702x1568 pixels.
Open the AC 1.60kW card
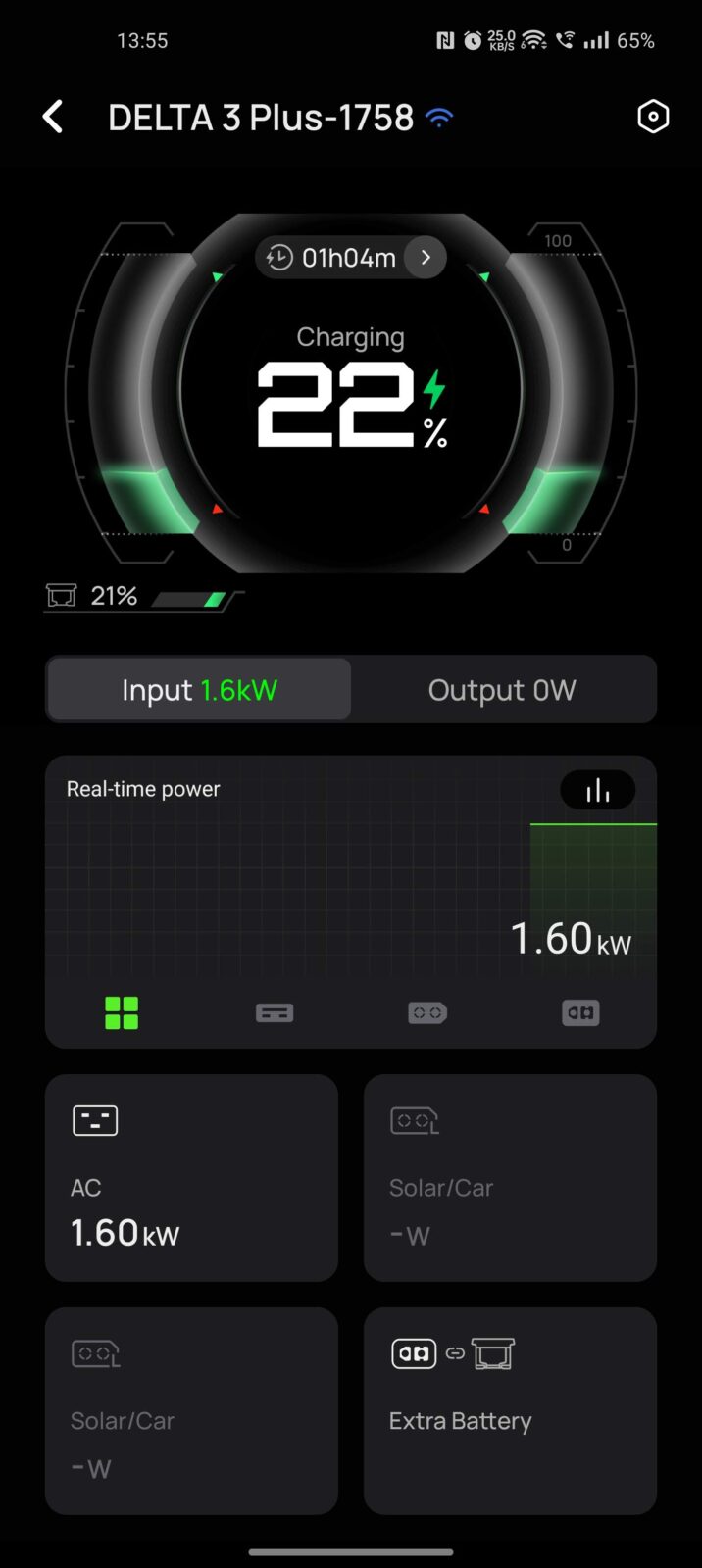pos(191,1178)
